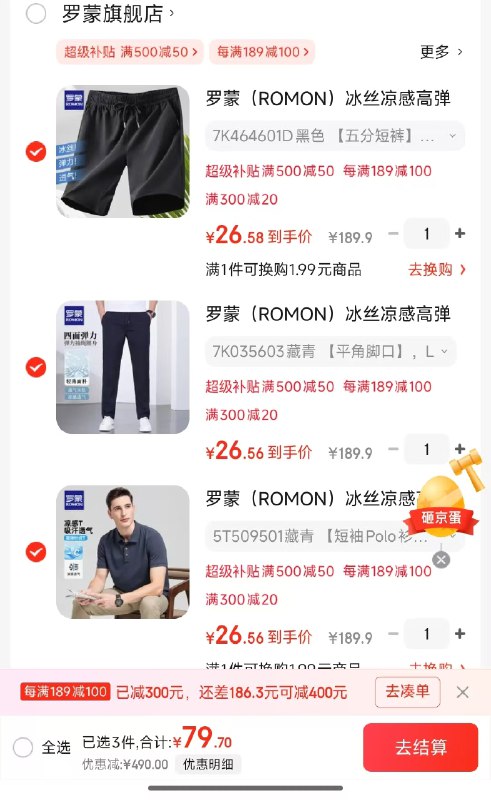Go to 去换购 for the shorts
The image size is (491, 800).
point(437,269)
